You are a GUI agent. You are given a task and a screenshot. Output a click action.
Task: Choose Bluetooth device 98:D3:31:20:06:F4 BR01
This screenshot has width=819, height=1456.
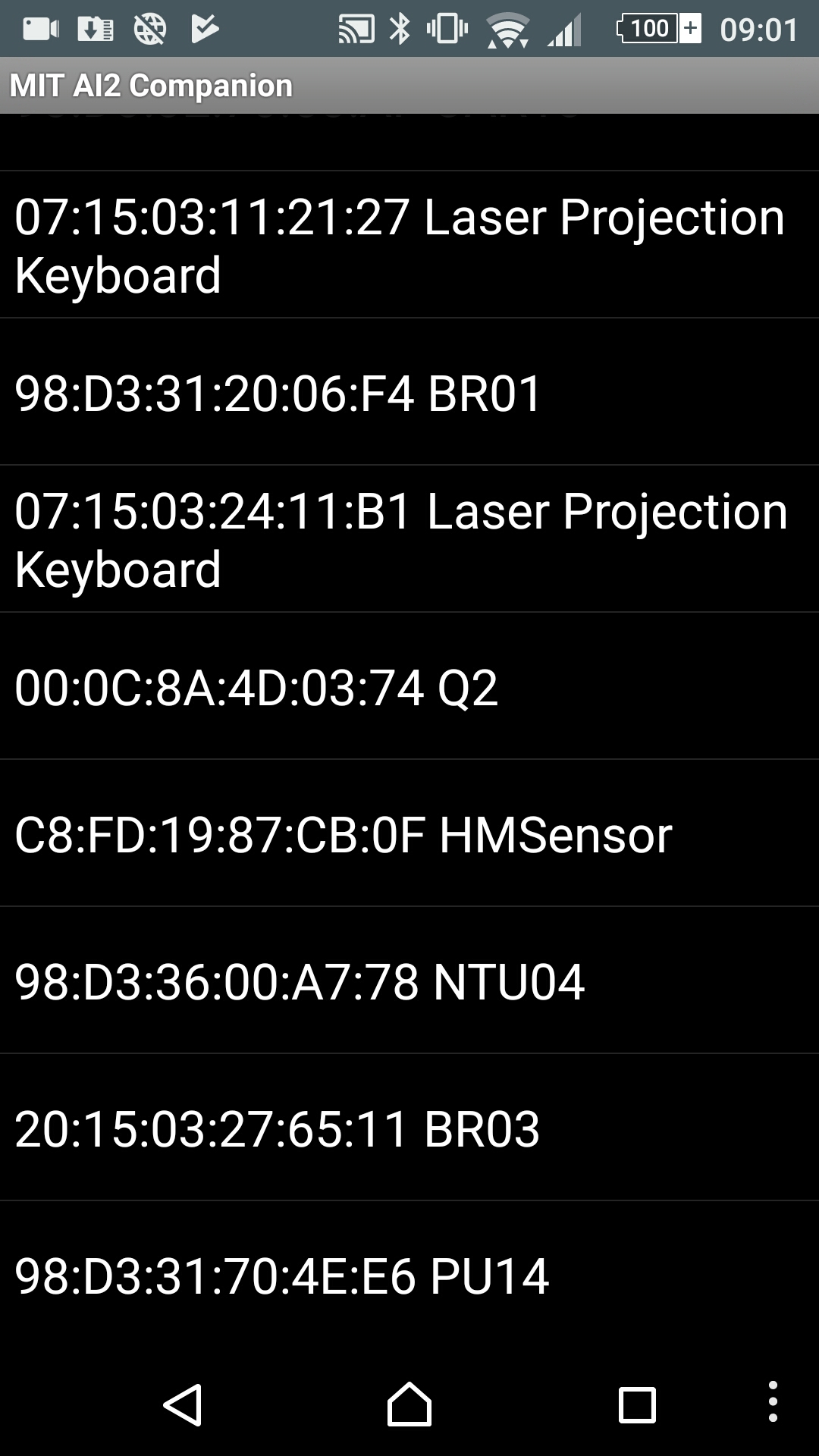click(409, 392)
